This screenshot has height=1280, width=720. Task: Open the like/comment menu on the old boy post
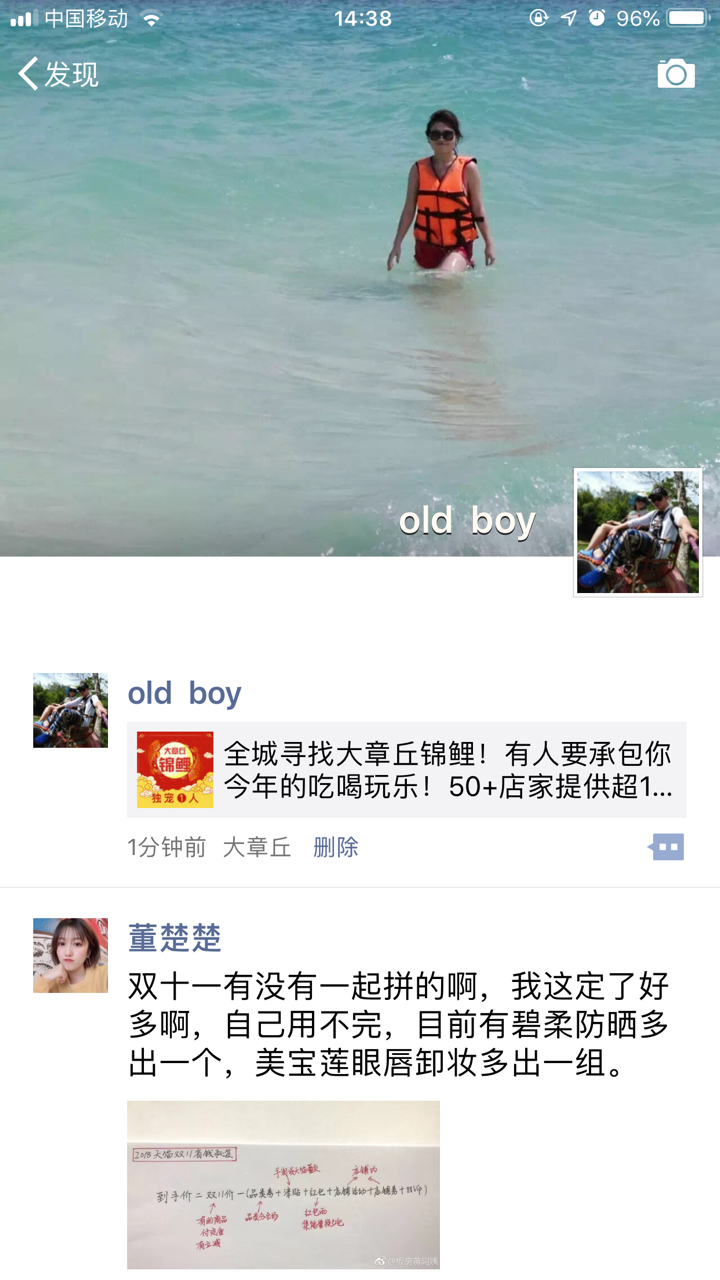coord(667,847)
